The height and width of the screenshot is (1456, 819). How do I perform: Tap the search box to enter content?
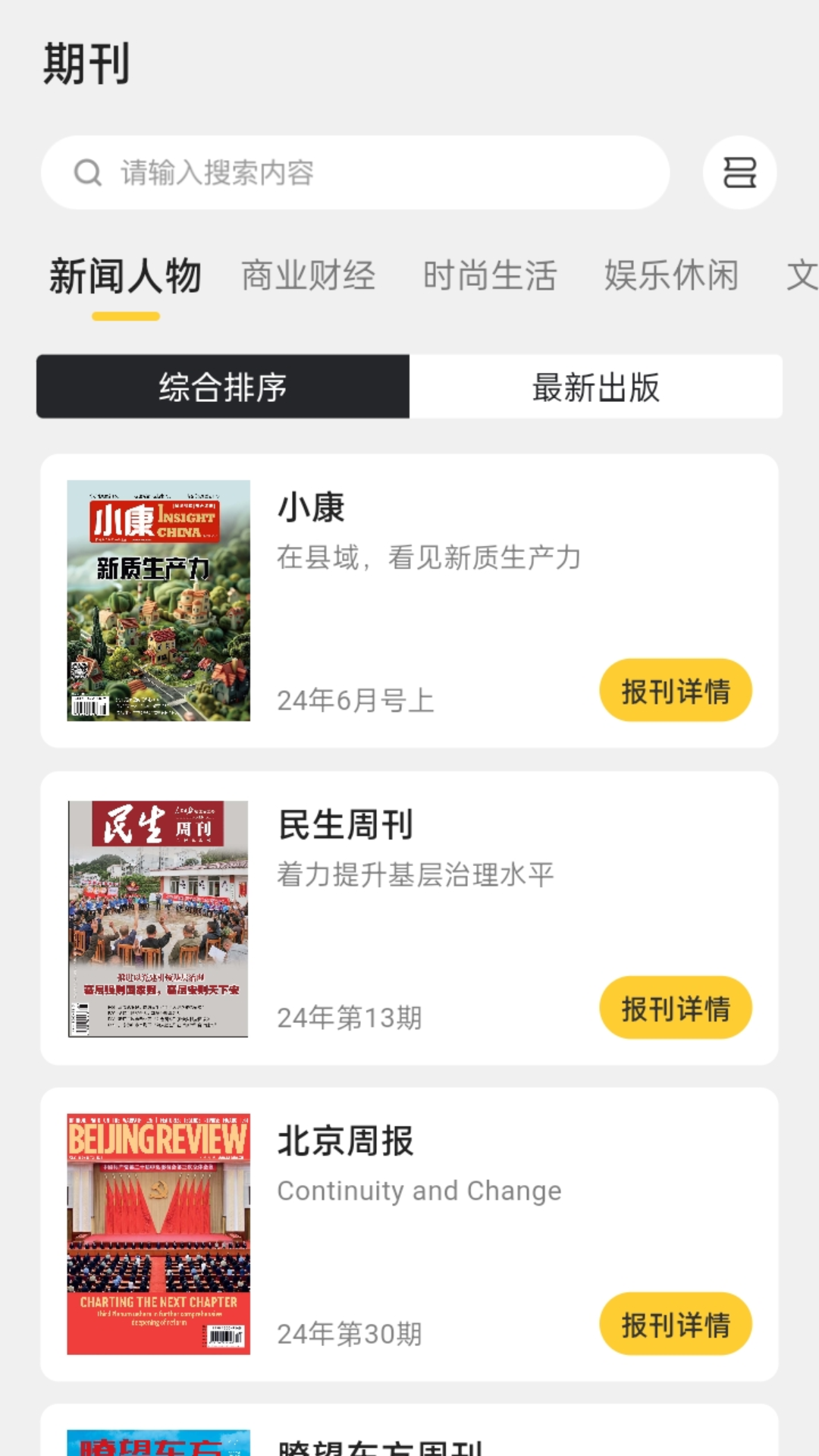pyautogui.click(x=355, y=173)
